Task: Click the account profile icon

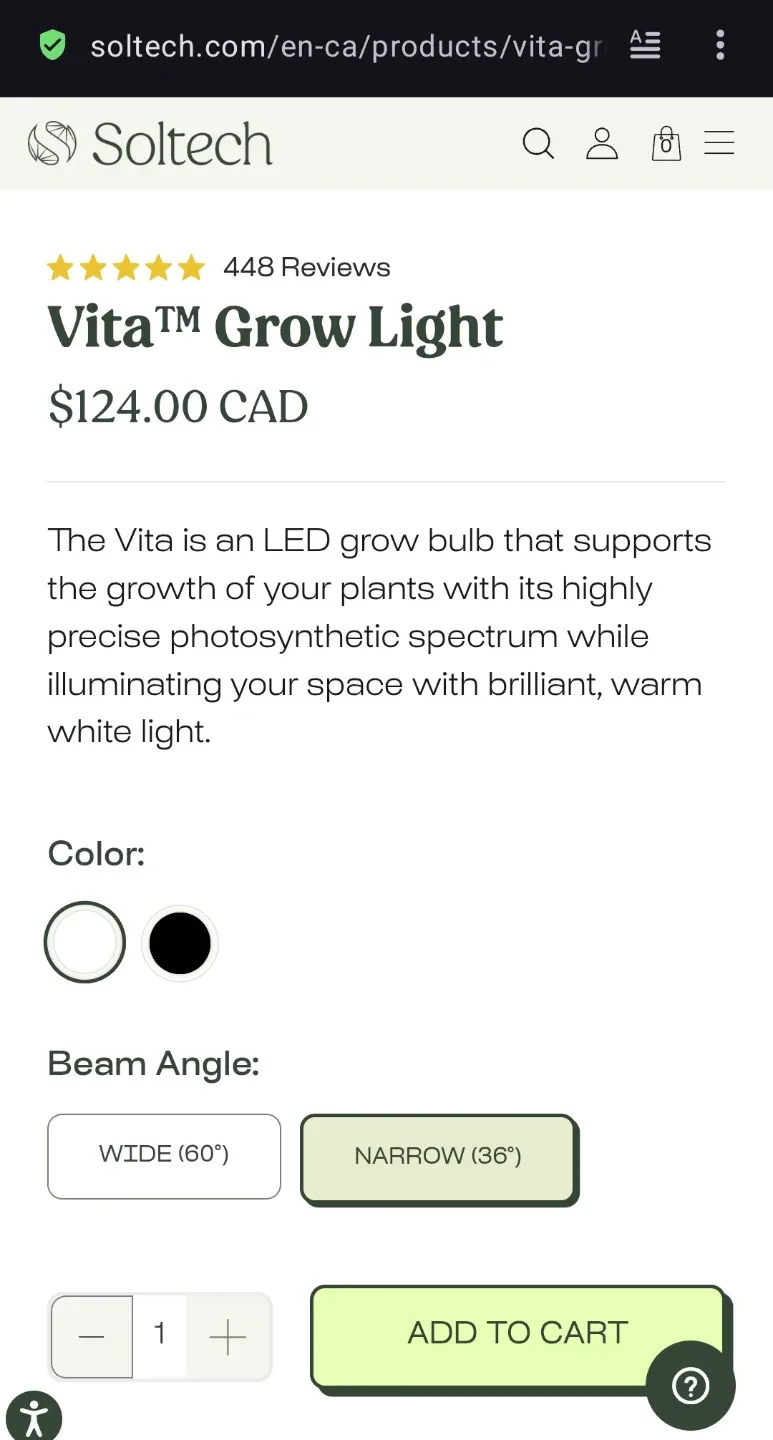Action: (x=602, y=143)
